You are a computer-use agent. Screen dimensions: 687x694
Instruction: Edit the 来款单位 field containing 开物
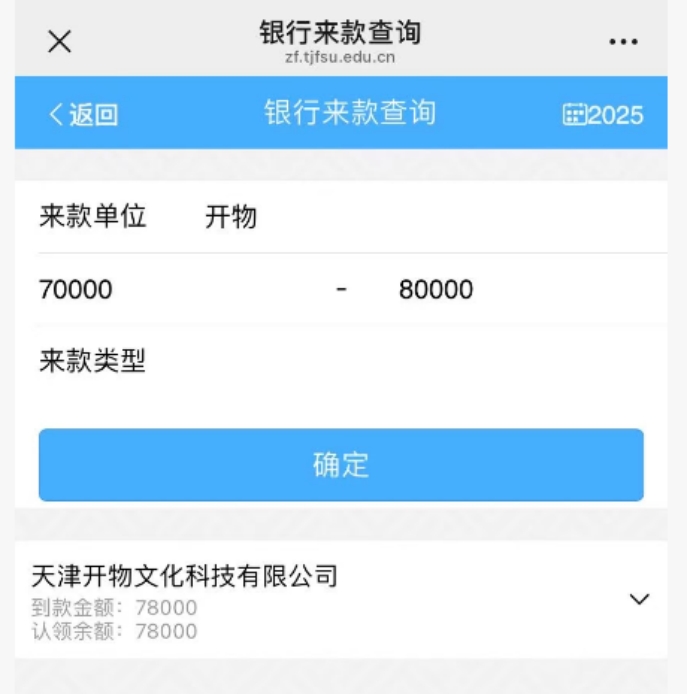pos(420,217)
